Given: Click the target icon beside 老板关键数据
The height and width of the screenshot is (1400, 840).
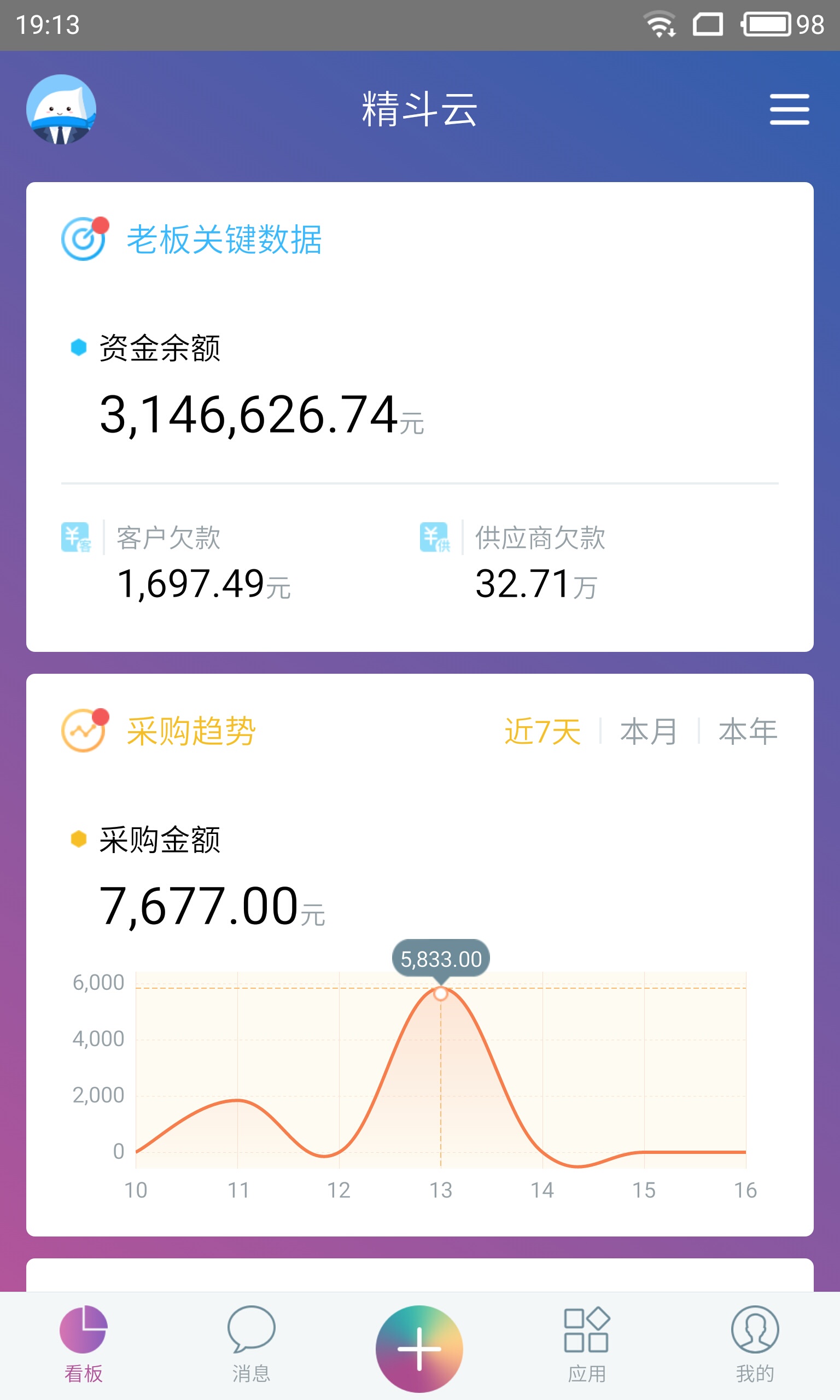Looking at the screenshot, I should click(84, 241).
